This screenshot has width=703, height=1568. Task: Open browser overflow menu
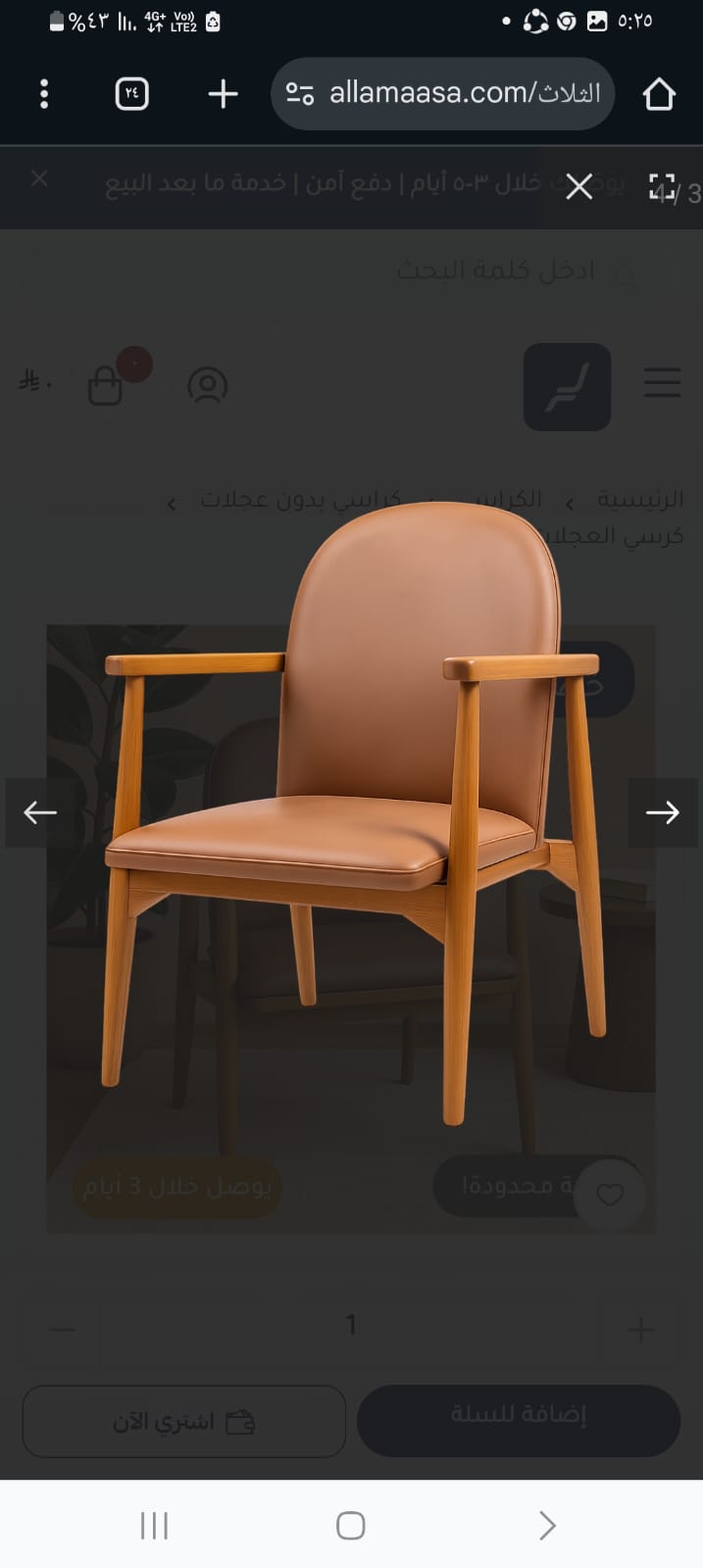point(44,94)
